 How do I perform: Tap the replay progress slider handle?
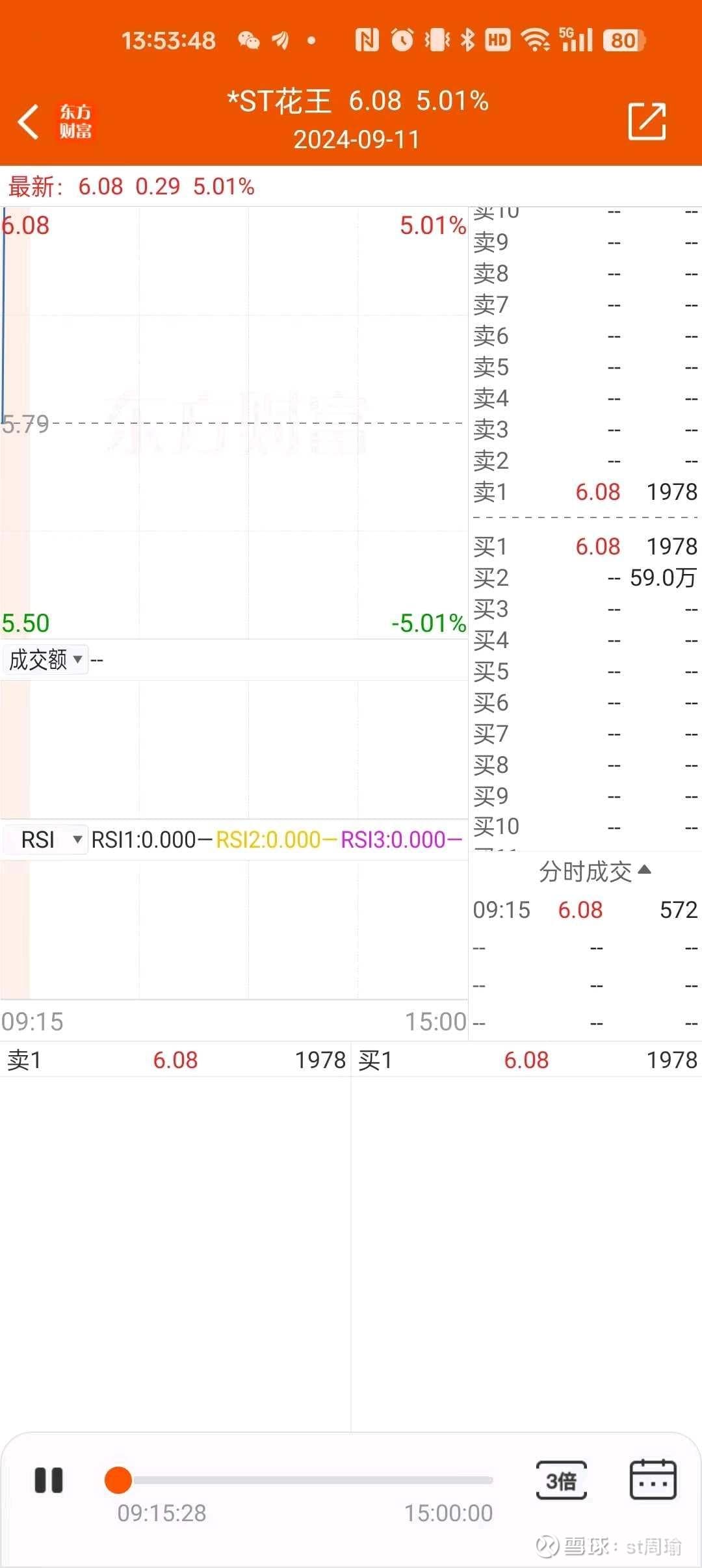(x=118, y=1480)
